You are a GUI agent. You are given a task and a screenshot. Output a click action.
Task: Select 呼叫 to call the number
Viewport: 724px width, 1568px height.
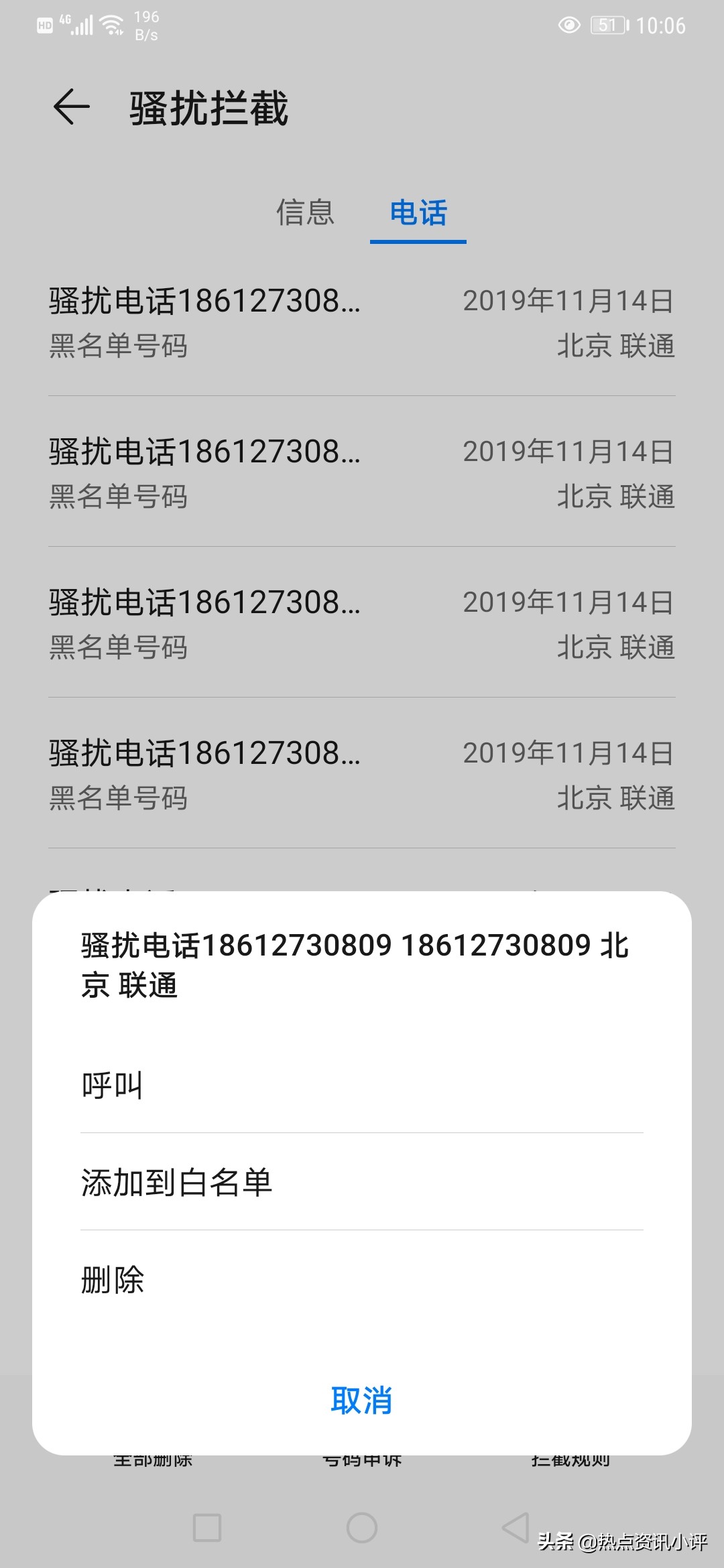point(361,1085)
